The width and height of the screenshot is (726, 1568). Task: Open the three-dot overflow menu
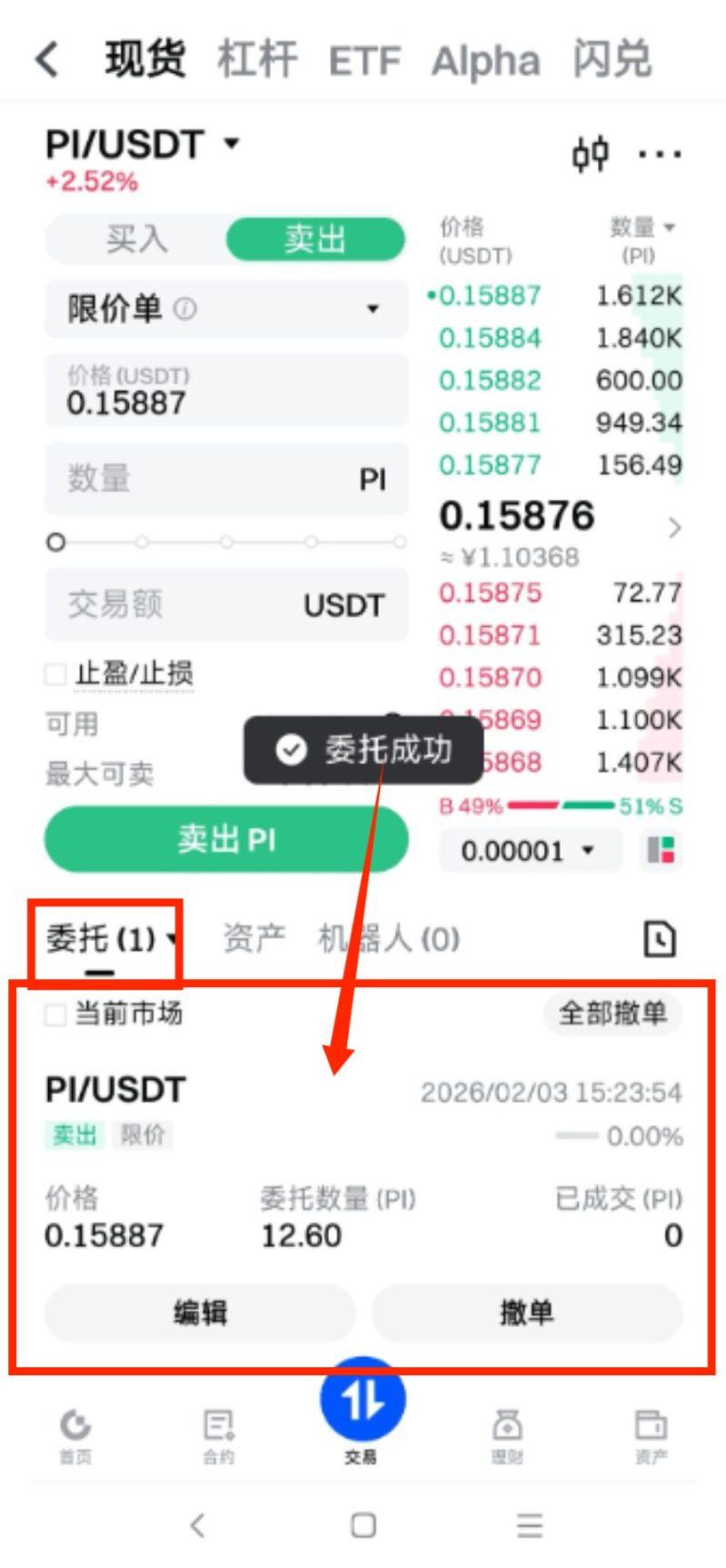(x=660, y=154)
